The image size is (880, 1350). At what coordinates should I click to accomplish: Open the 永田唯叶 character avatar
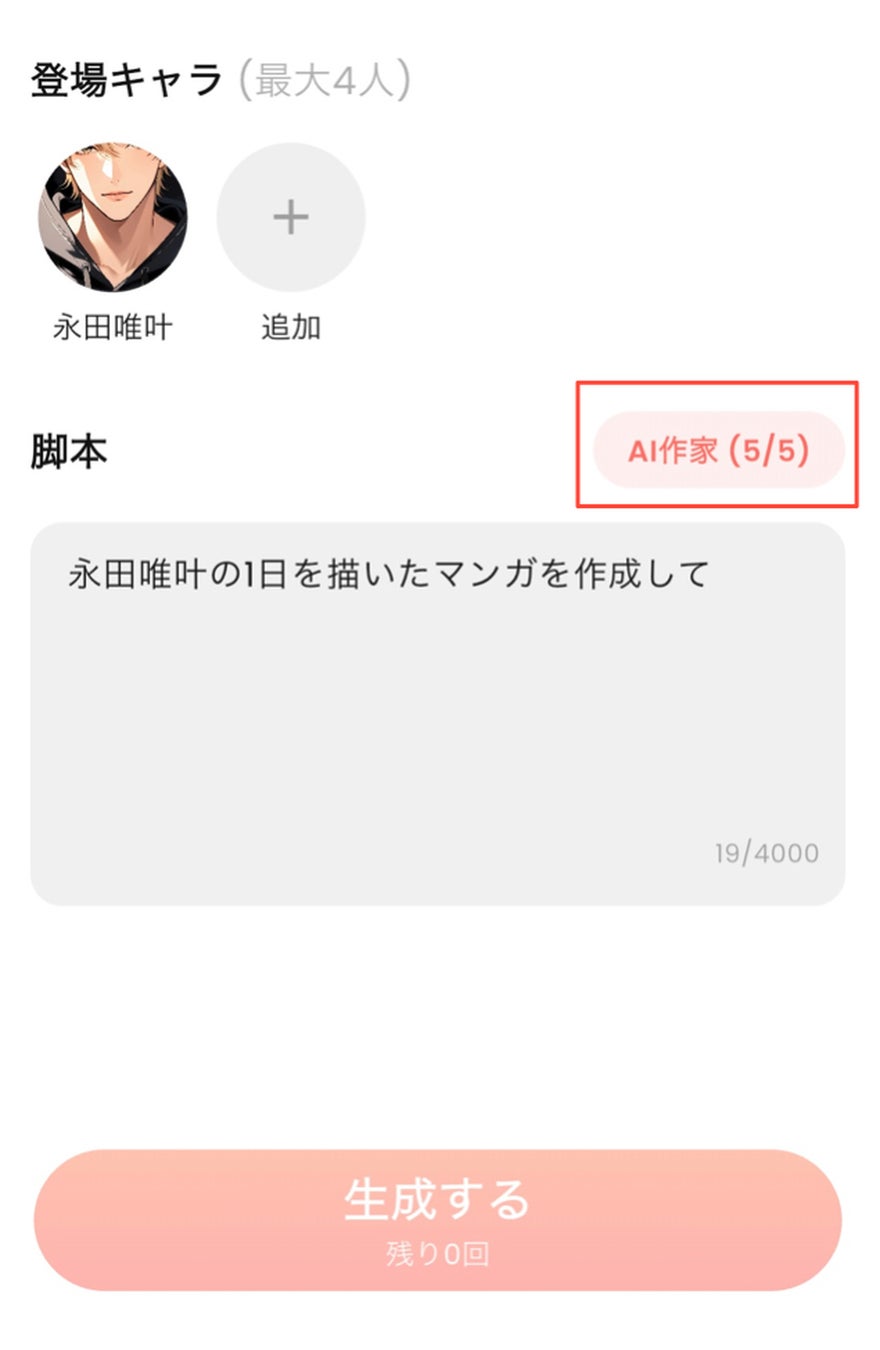point(113,217)
